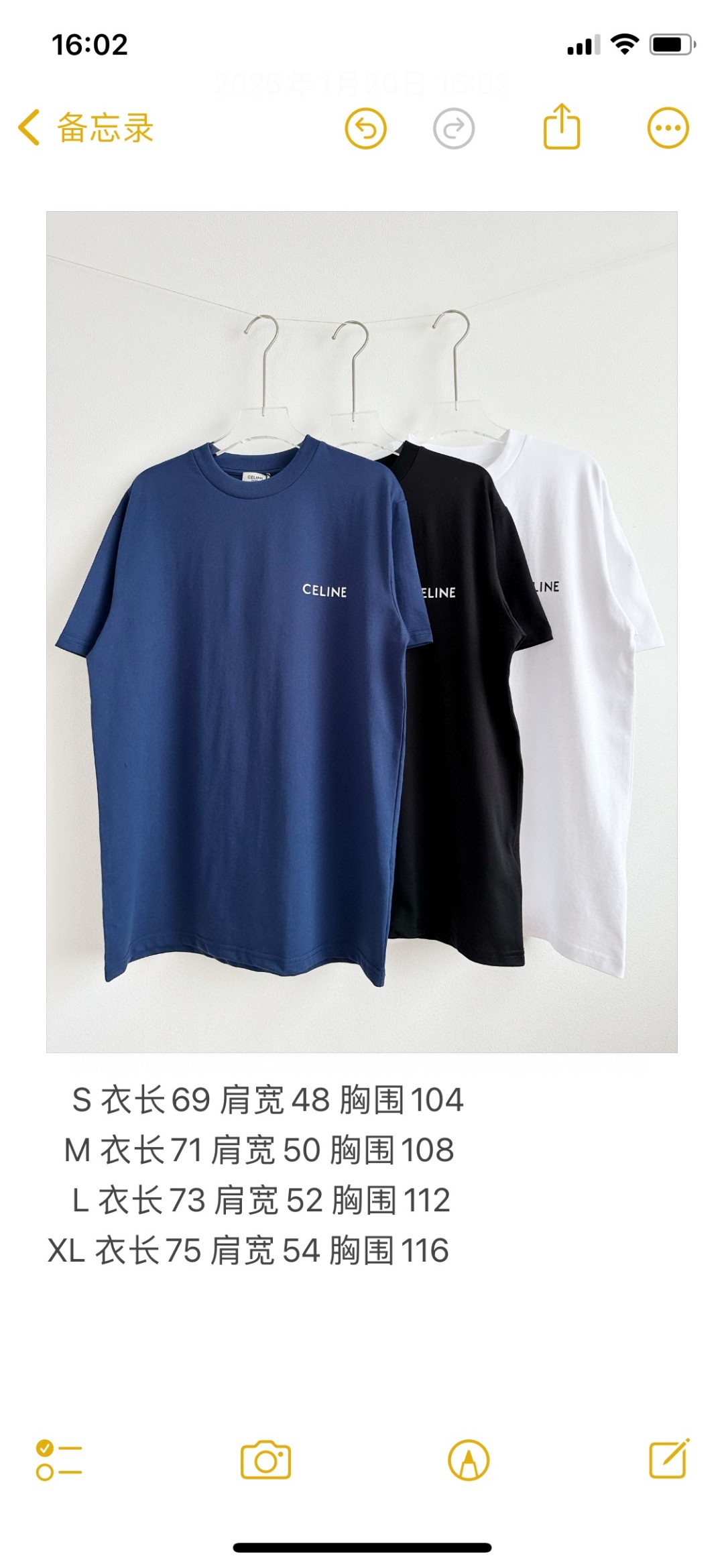The height and width of the screenshot is (1568, 724).
Task: Go back to 备忘录 notes list
Action: pyautogui.click(x=86, y=127)
